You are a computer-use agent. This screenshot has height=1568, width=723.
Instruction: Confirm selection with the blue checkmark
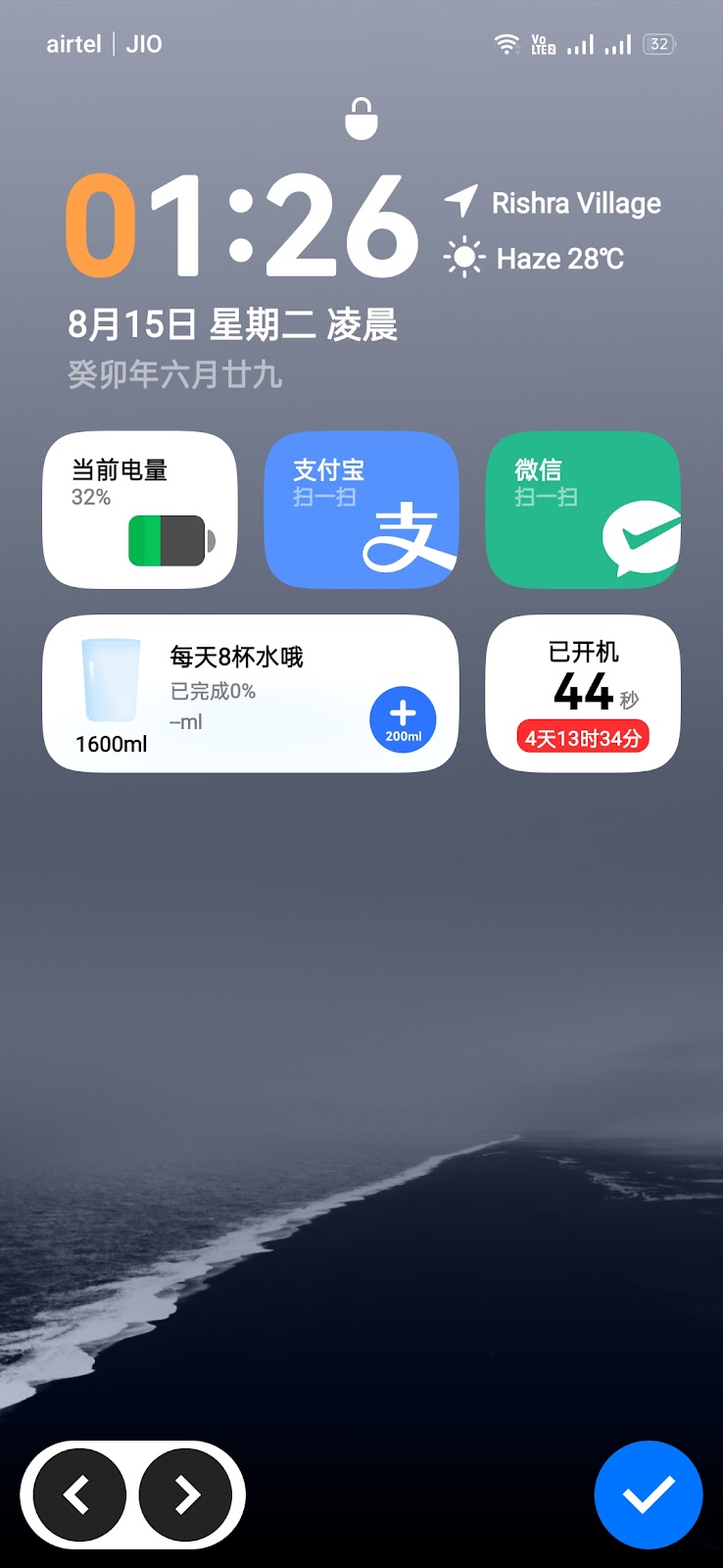pos(648,1494)
